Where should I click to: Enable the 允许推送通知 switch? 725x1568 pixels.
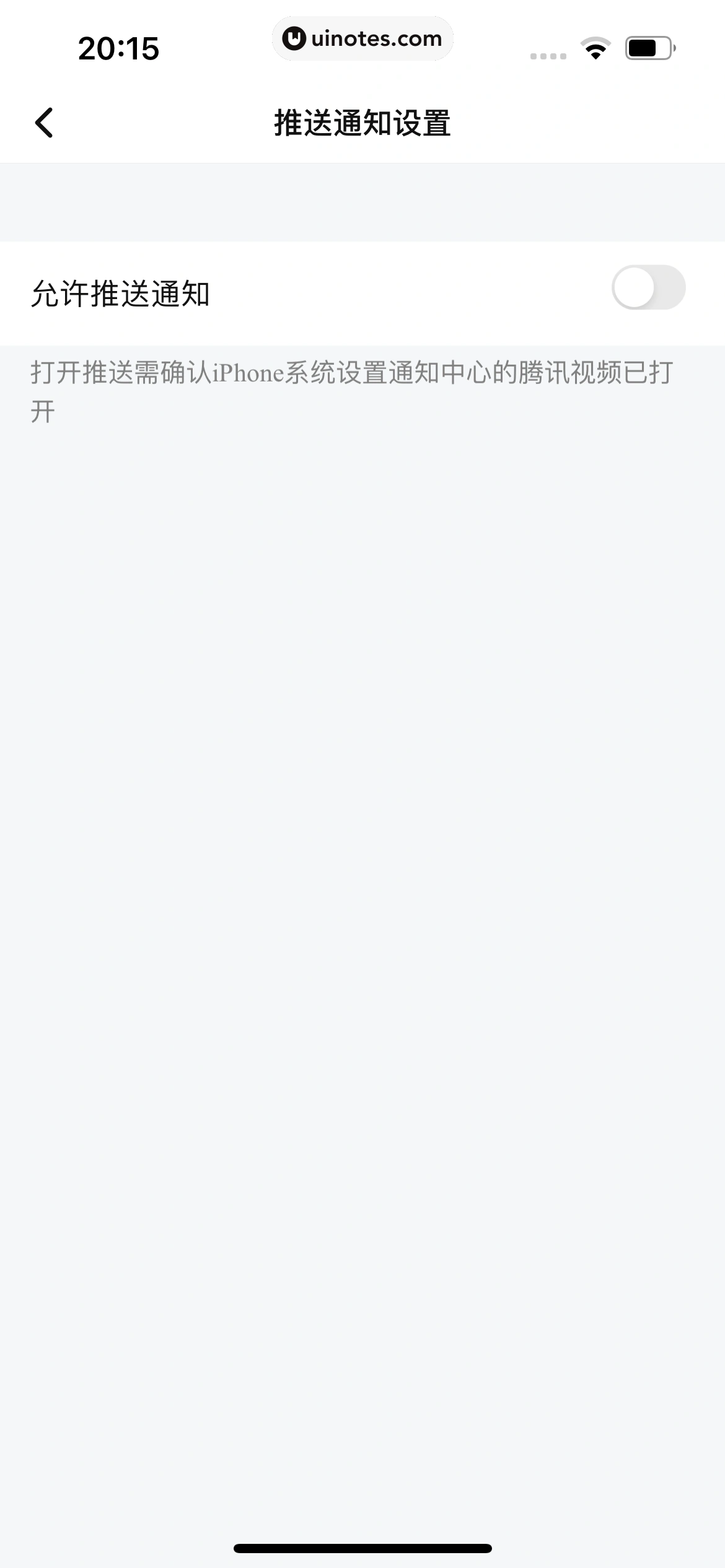[648, 288]
